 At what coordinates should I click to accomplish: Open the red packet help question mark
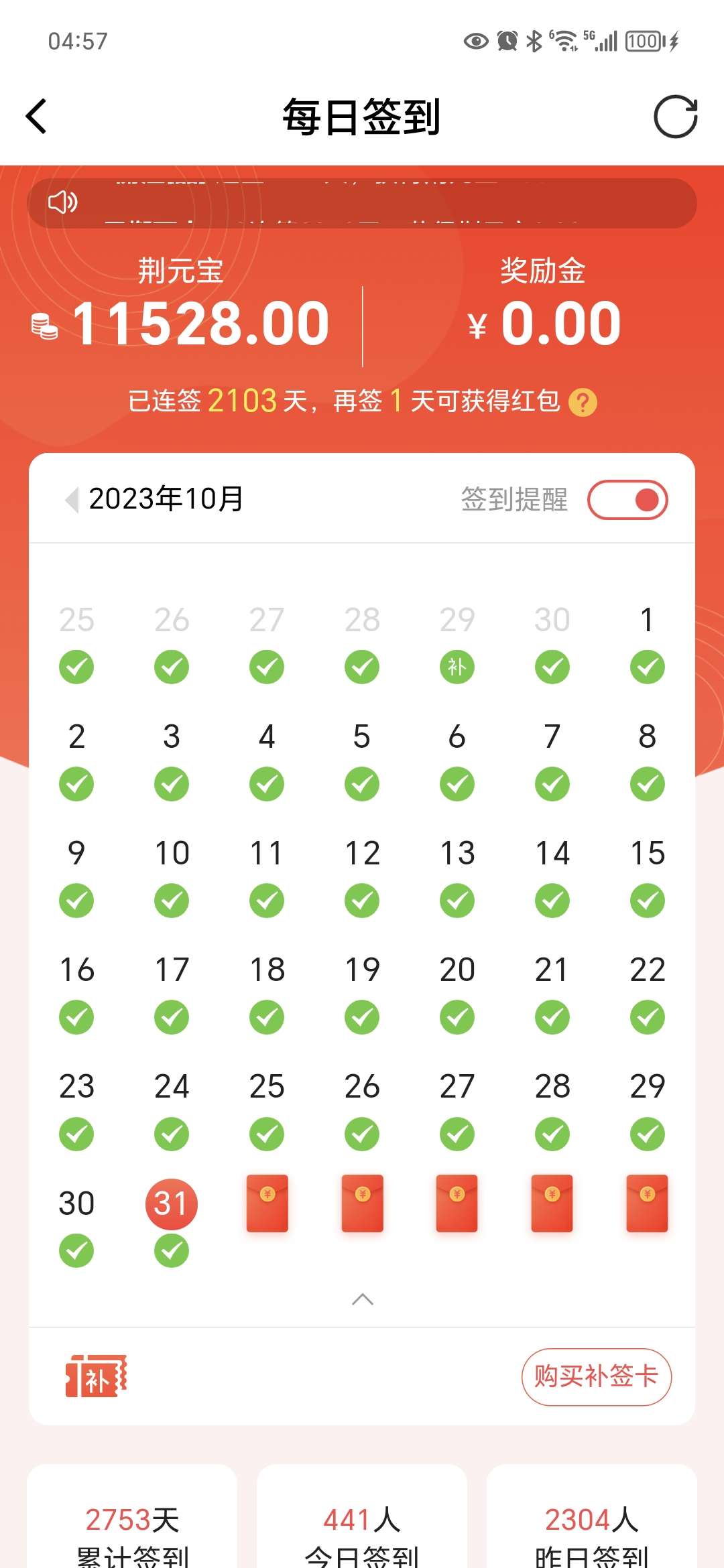tap(583, 403)
